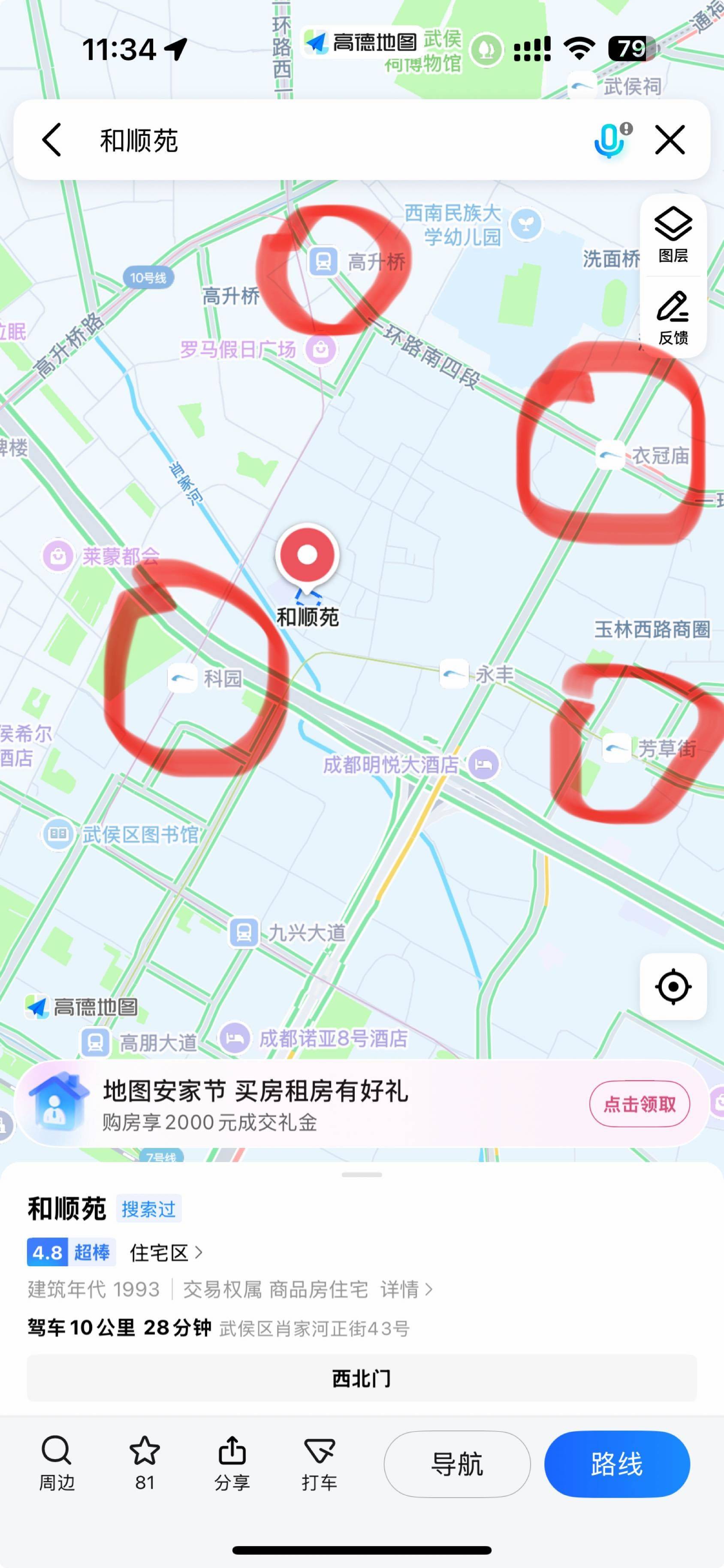The image size is (724, 1568).
Task: Open the 成都明悦大酒店 hotel marker
Action: pos(484,764)
